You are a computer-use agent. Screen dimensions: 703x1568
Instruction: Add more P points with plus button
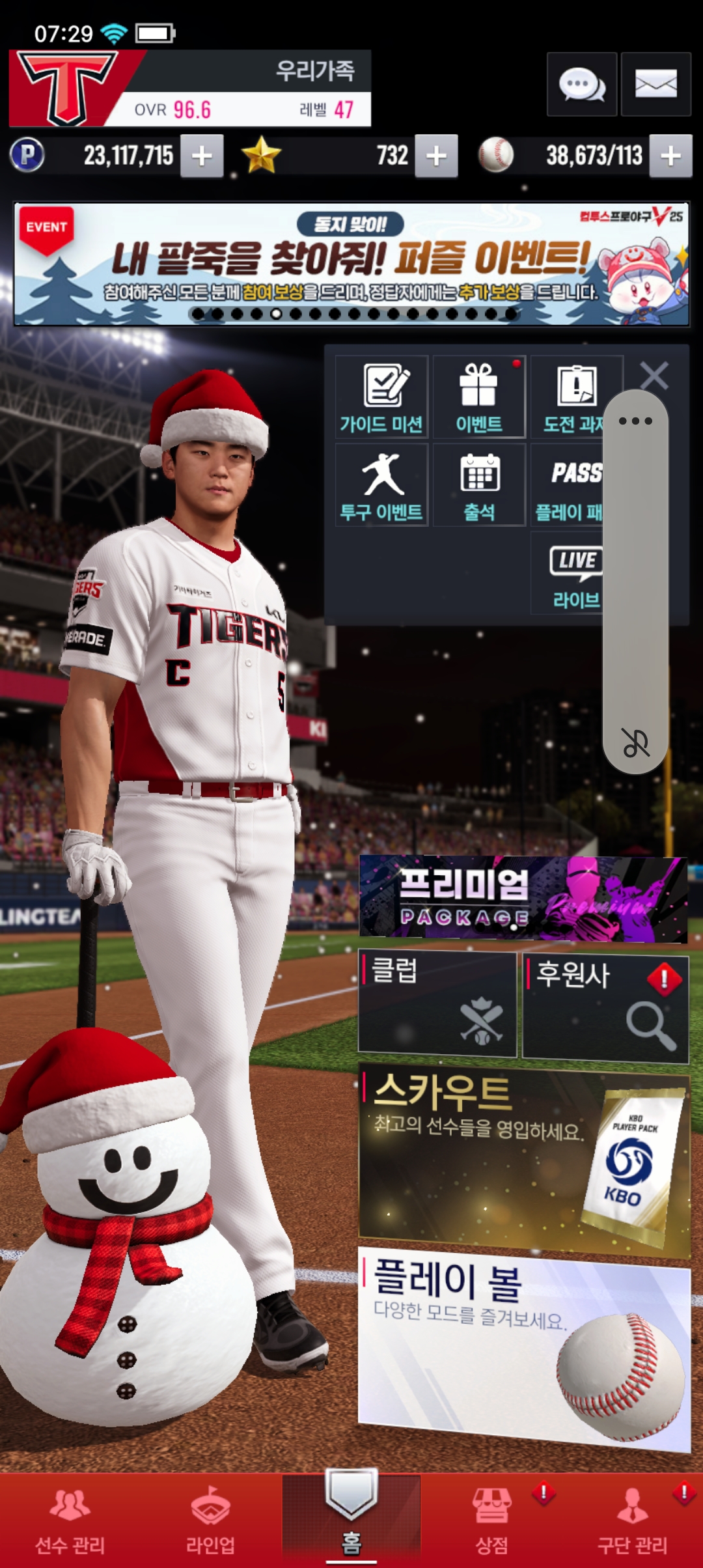202,156
